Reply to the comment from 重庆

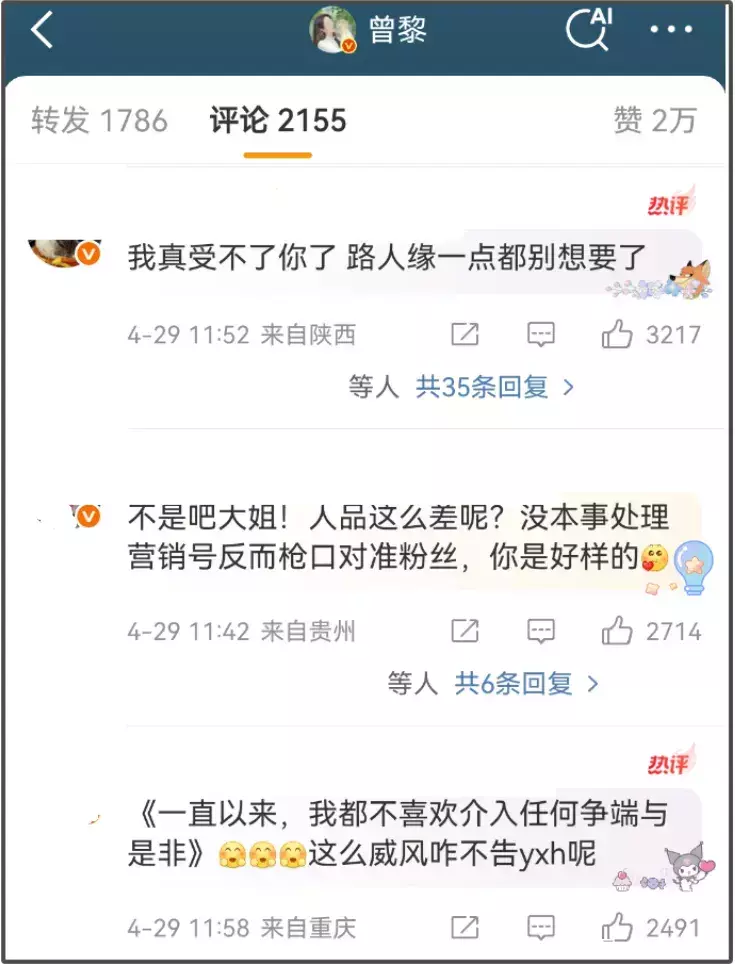[541, 927]
